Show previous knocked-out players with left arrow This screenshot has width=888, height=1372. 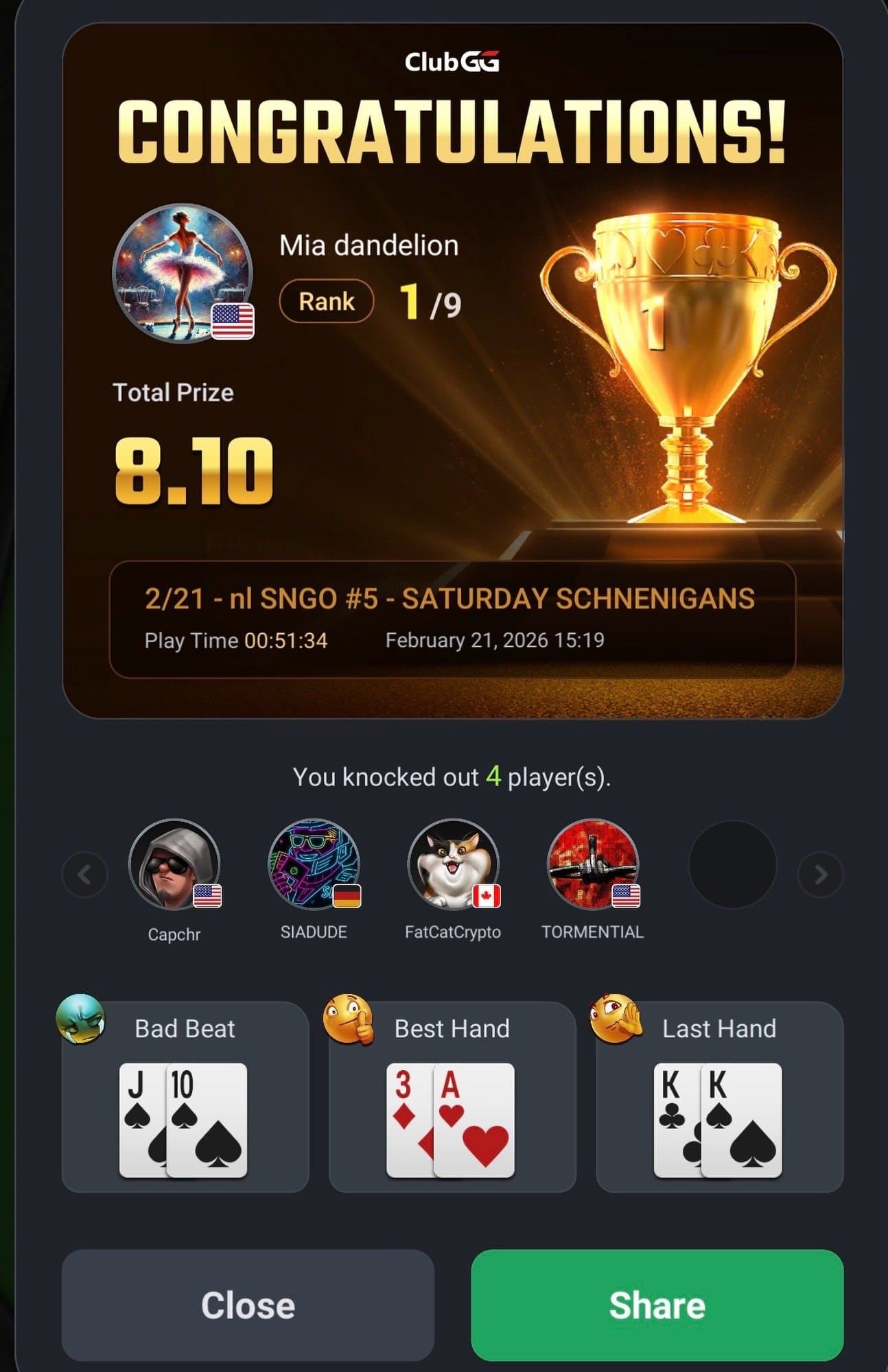point(84,874)
